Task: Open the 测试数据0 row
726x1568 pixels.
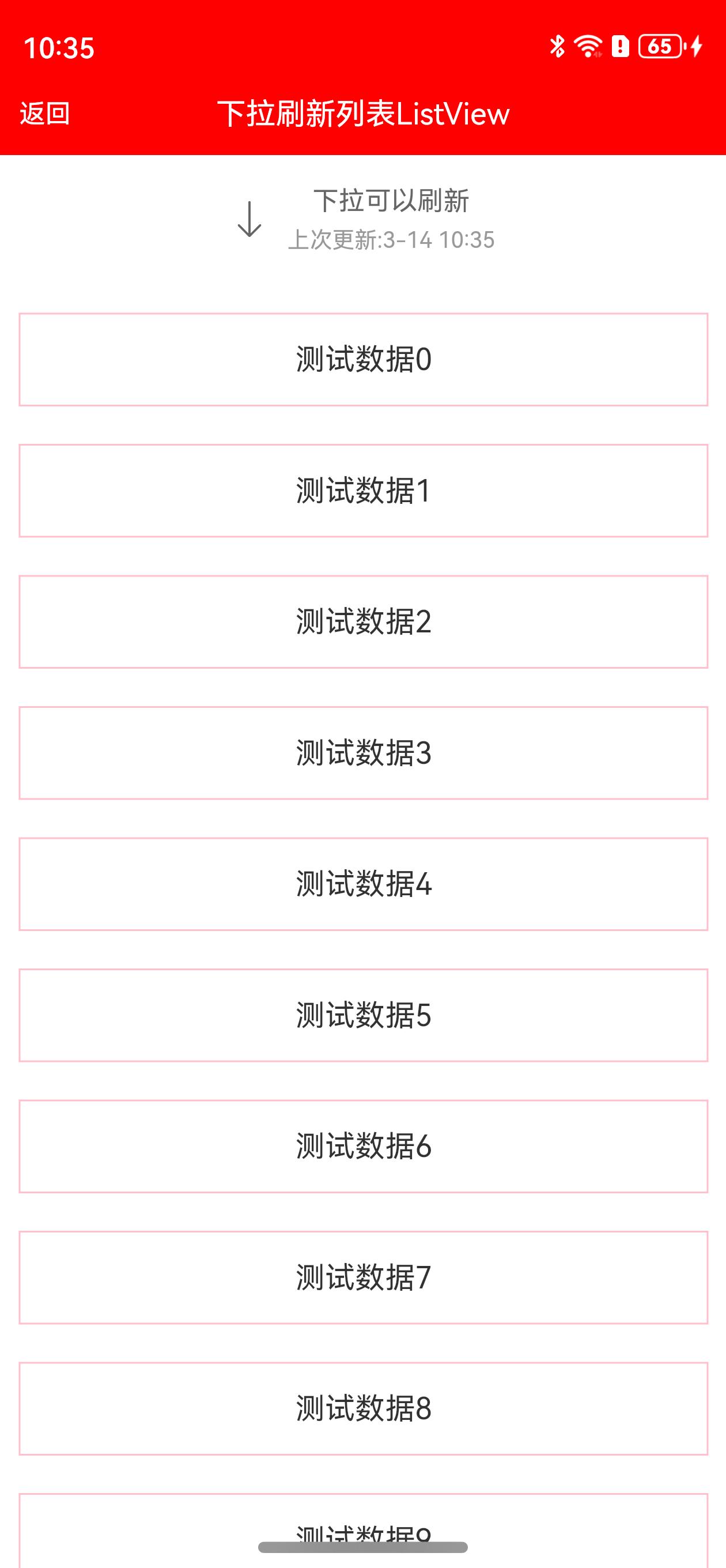Action: [x=364, y=359]
